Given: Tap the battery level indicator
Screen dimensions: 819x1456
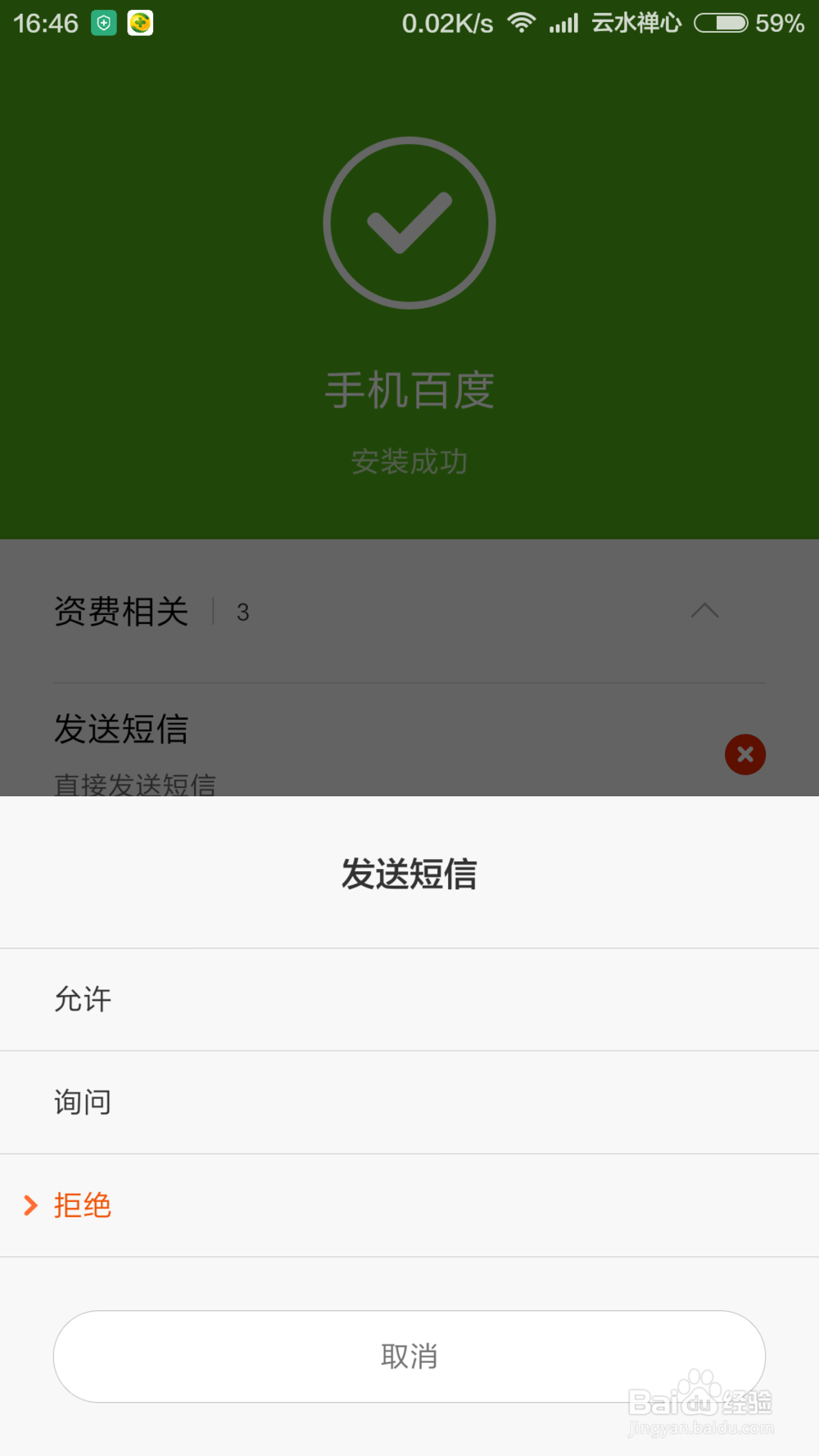Looking at the screenshot, I should [x=723, y=22].
